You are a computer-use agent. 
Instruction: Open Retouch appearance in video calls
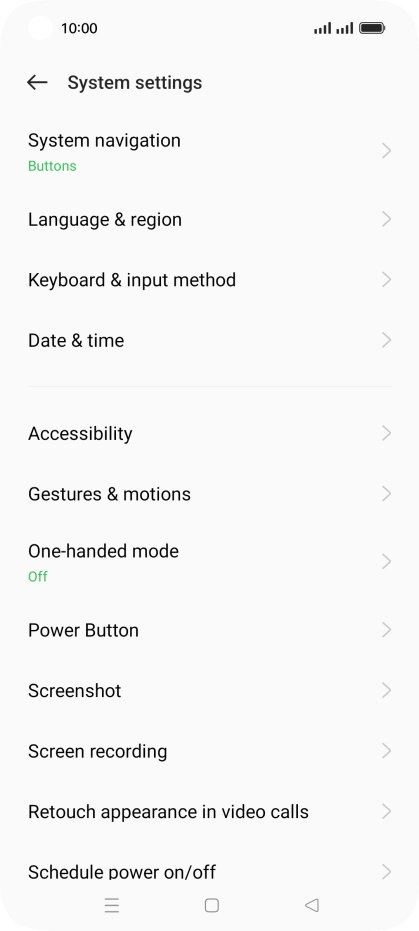210,812
